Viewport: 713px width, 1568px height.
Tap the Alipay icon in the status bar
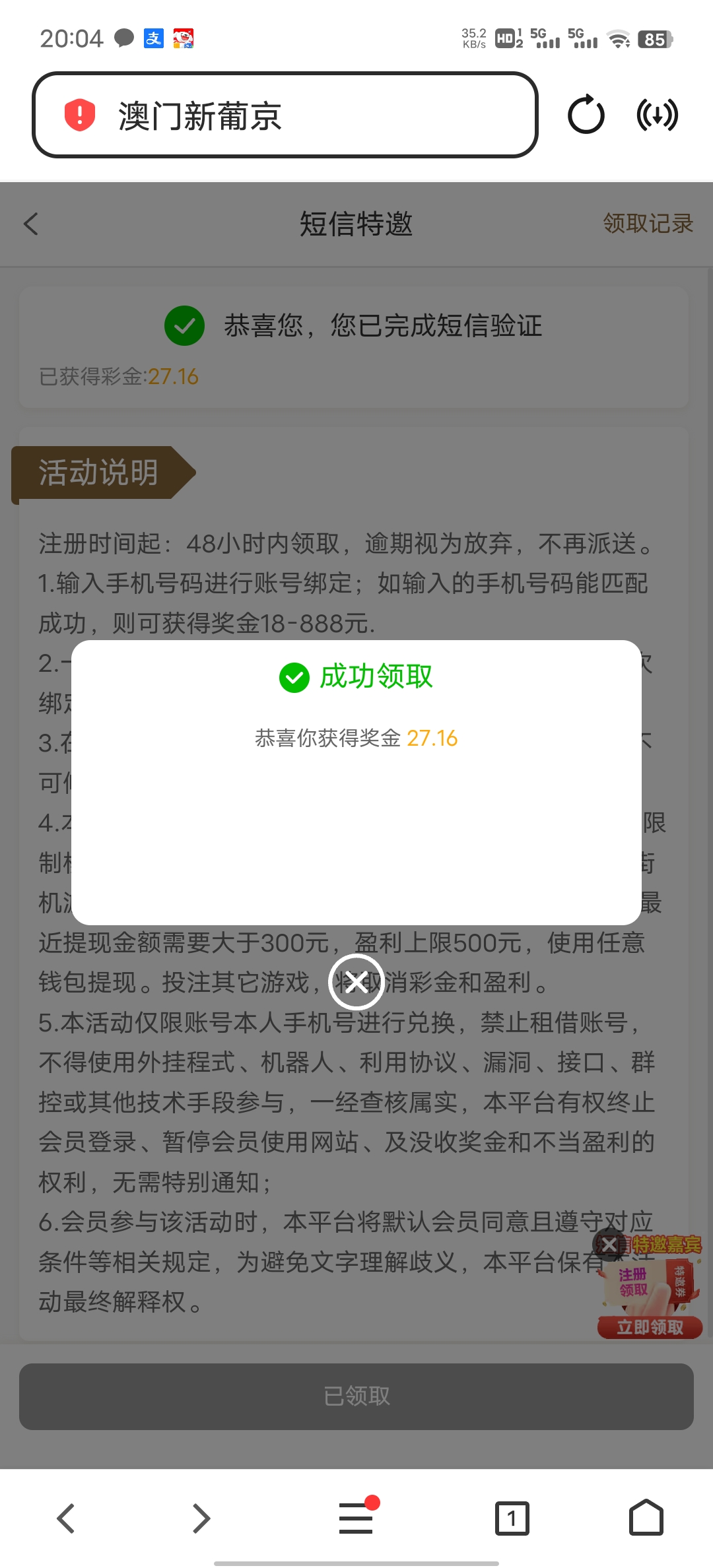(153, 38)
